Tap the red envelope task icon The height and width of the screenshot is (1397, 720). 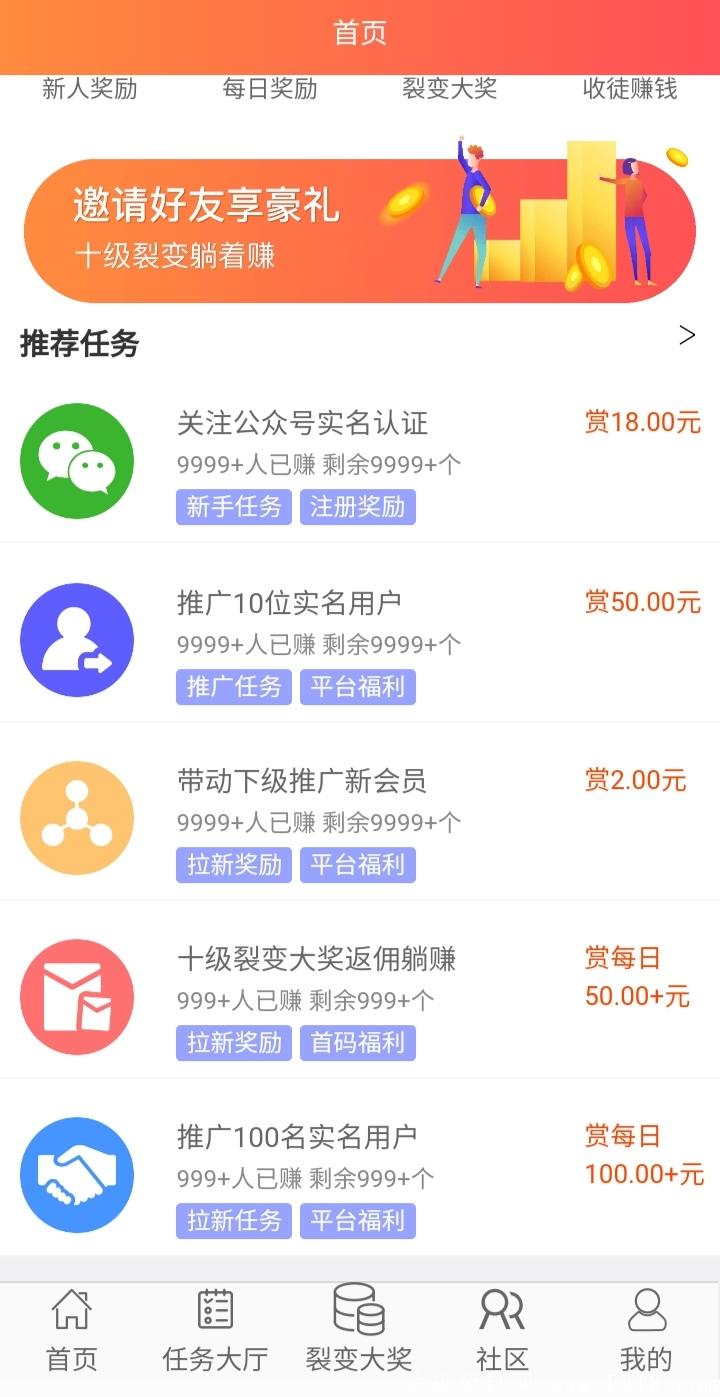point(77,996)
